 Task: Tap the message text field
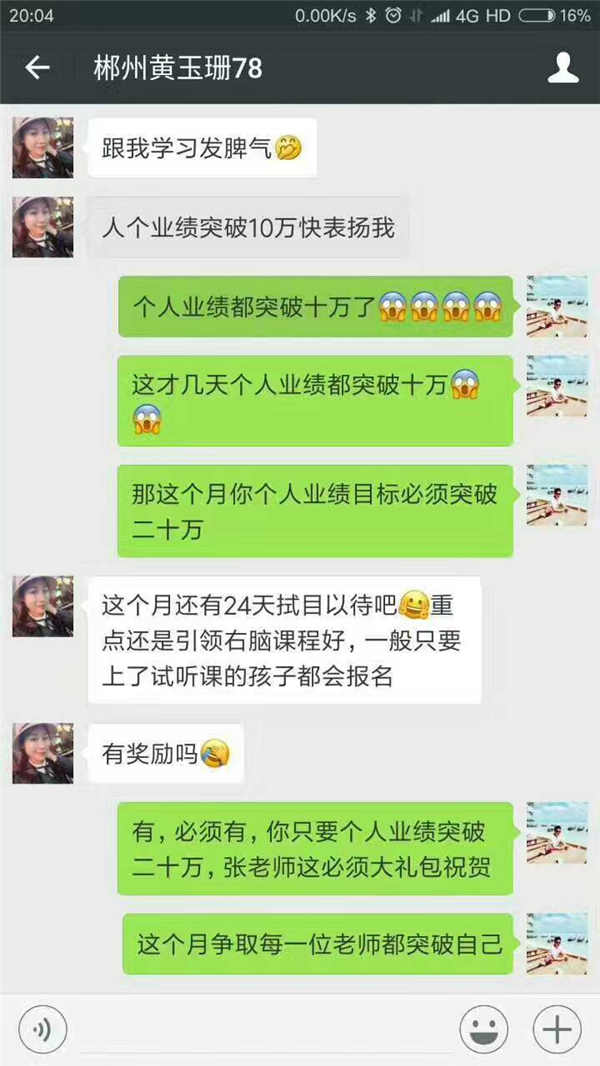[x=260, y=1029]
